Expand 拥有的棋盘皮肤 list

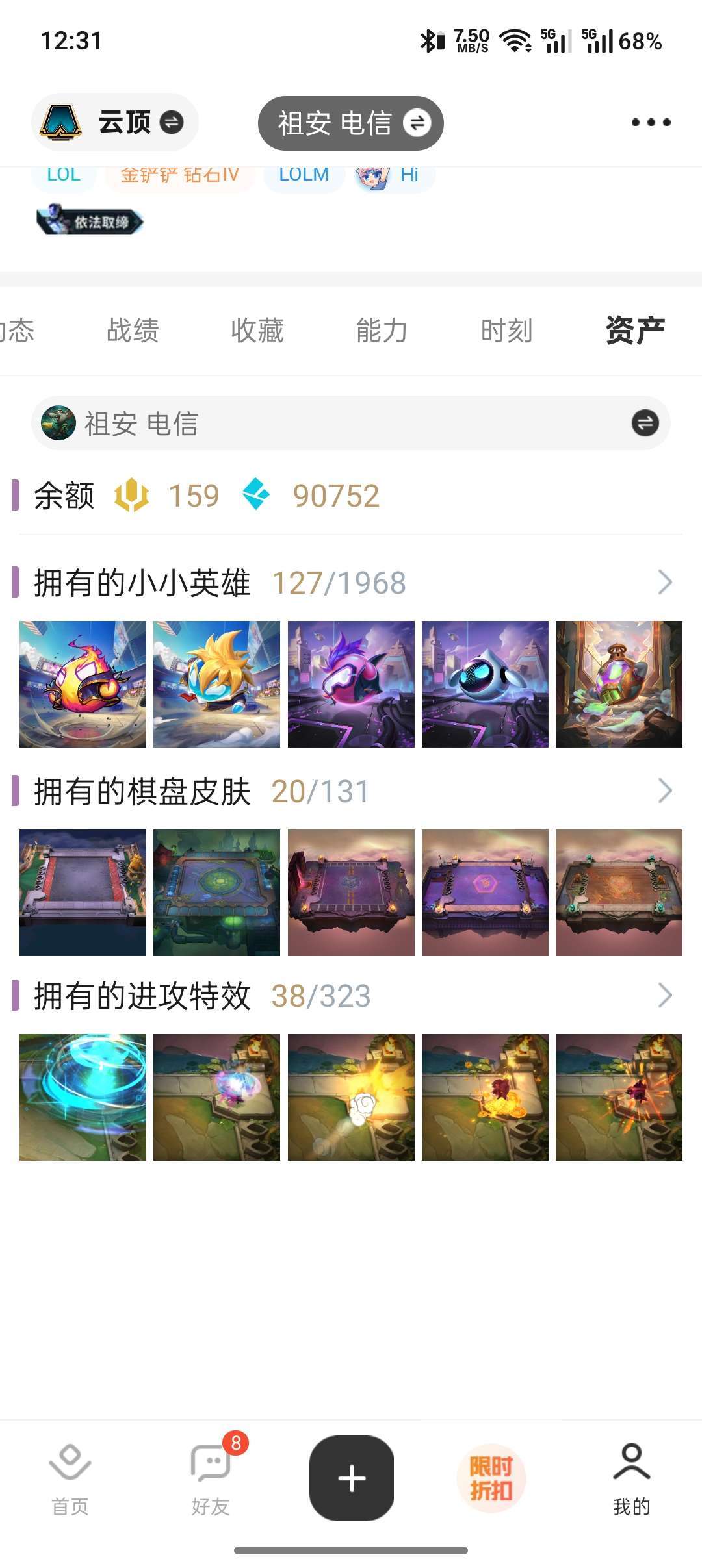pos(664,790)
